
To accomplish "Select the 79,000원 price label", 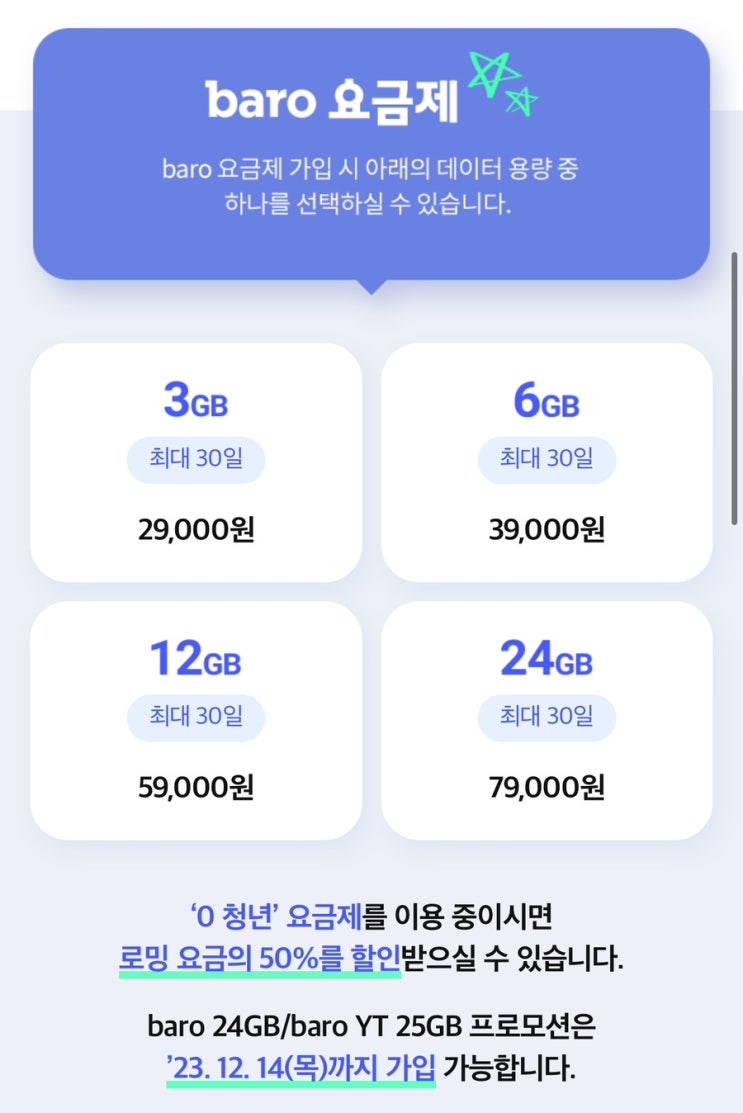I will tap(546, 787).
